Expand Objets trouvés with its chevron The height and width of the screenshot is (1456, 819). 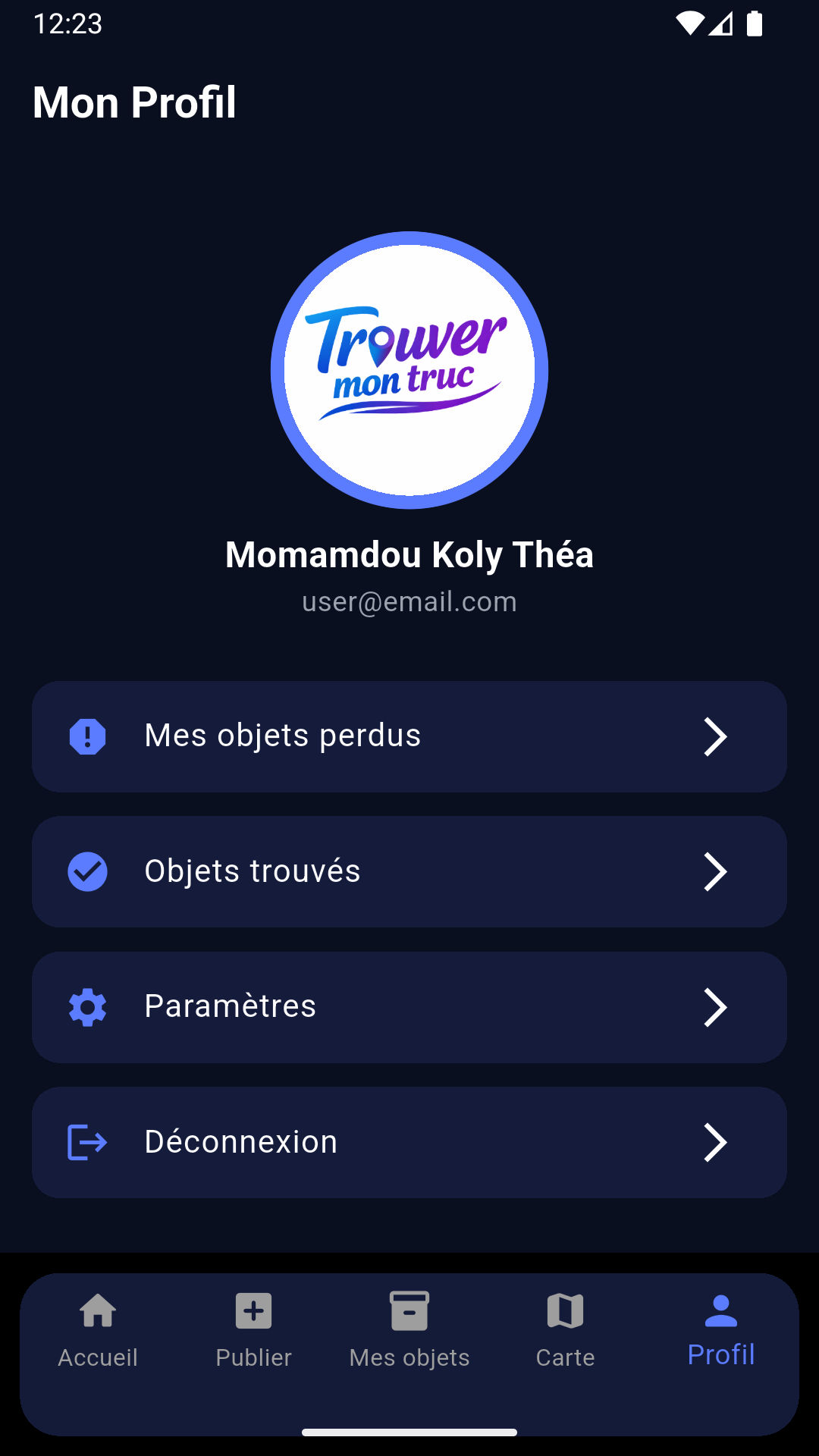(716, 871)
